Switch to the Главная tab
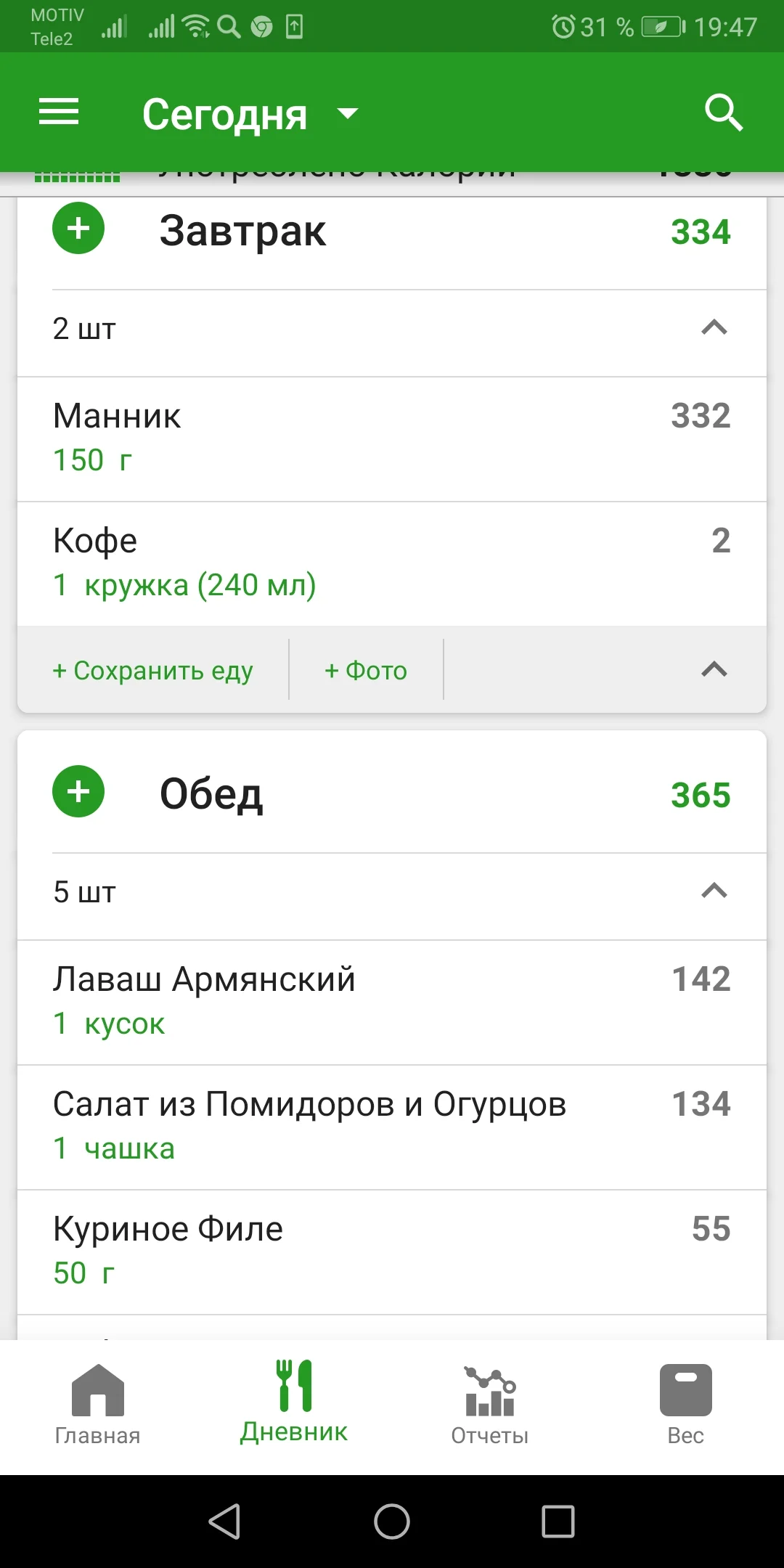The width and height of the screenshot is (784, 1568). [x=98, y=1405]
